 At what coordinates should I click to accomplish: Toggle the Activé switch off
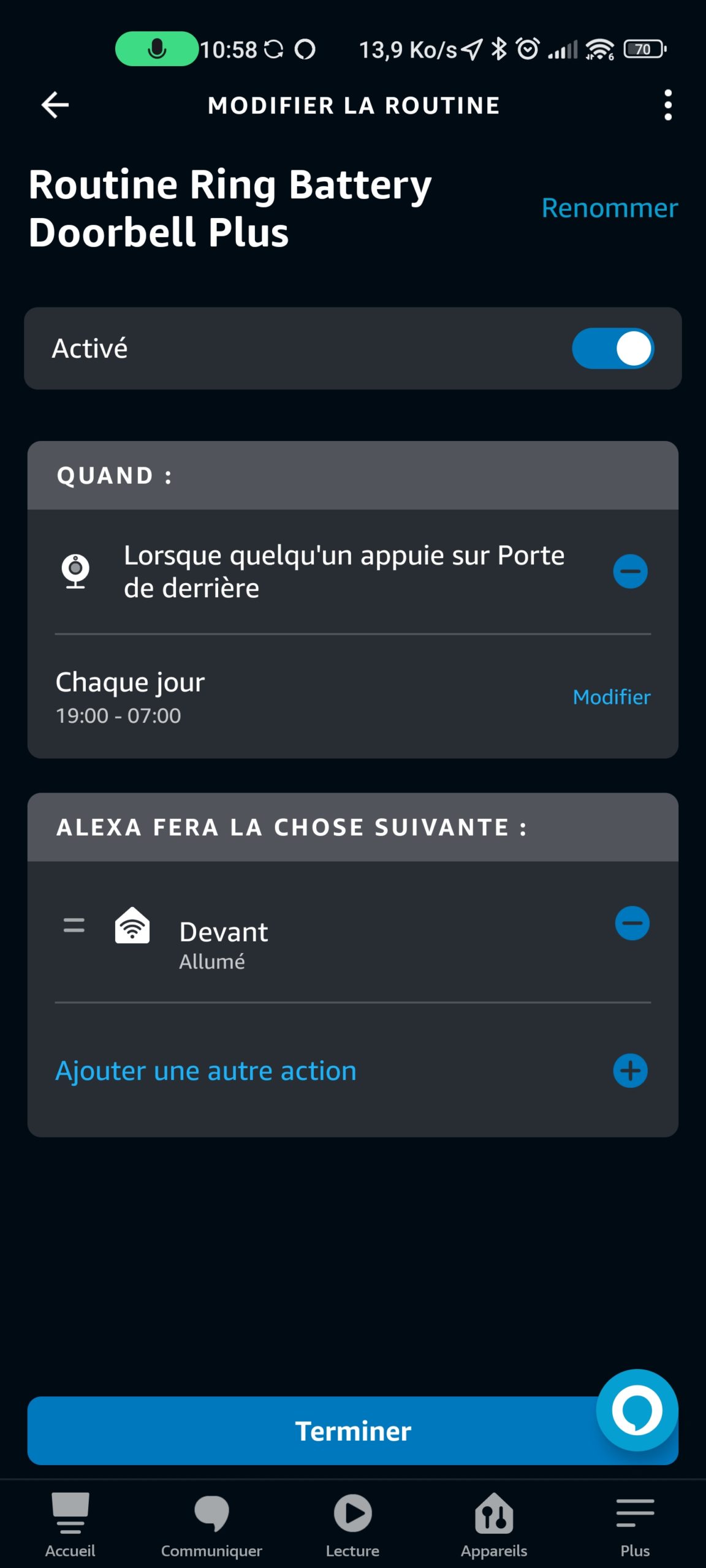pos(613,349)
